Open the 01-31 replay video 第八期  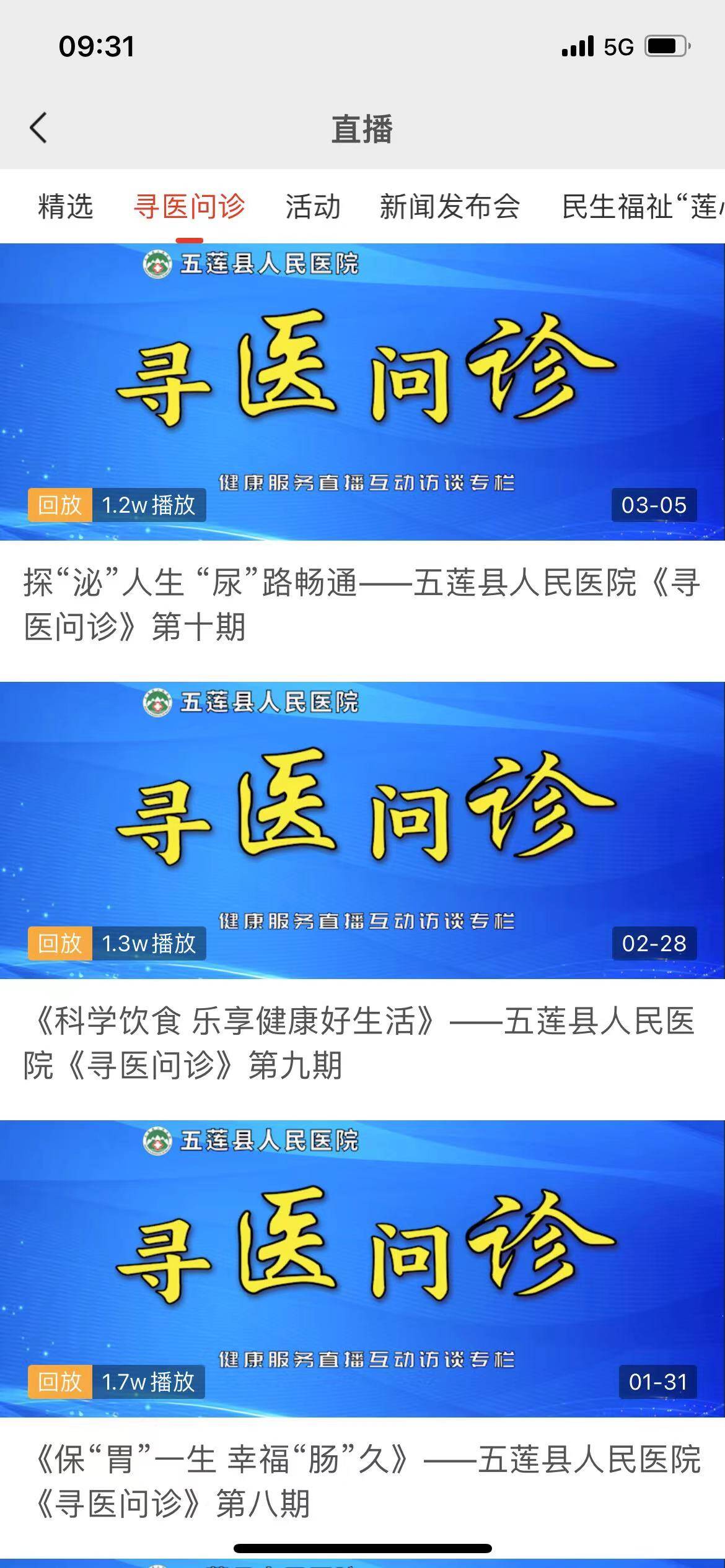point(362,1269)
